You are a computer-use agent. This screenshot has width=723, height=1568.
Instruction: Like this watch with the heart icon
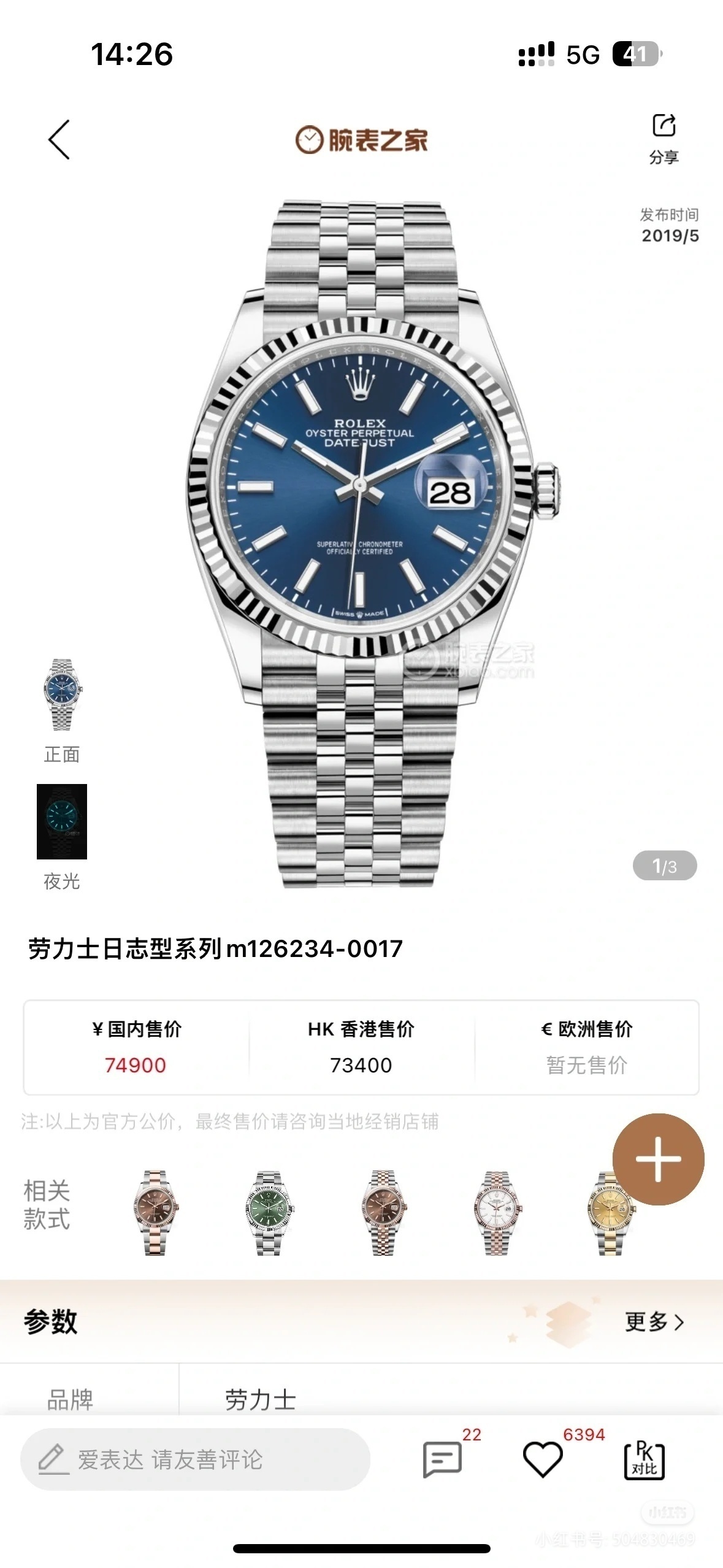[542, 1459]
